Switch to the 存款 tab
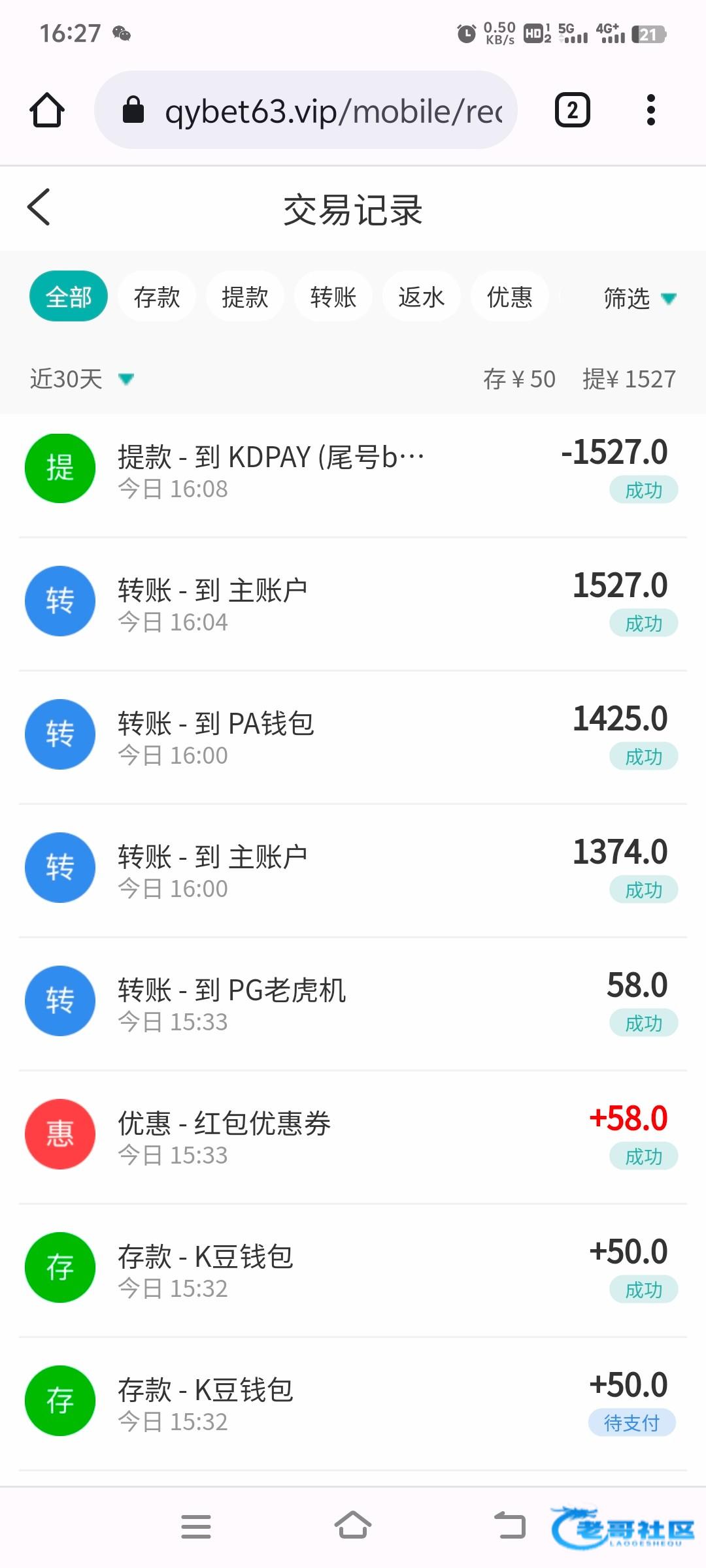This screenshot has width=706, height=1568. (157, 297)
